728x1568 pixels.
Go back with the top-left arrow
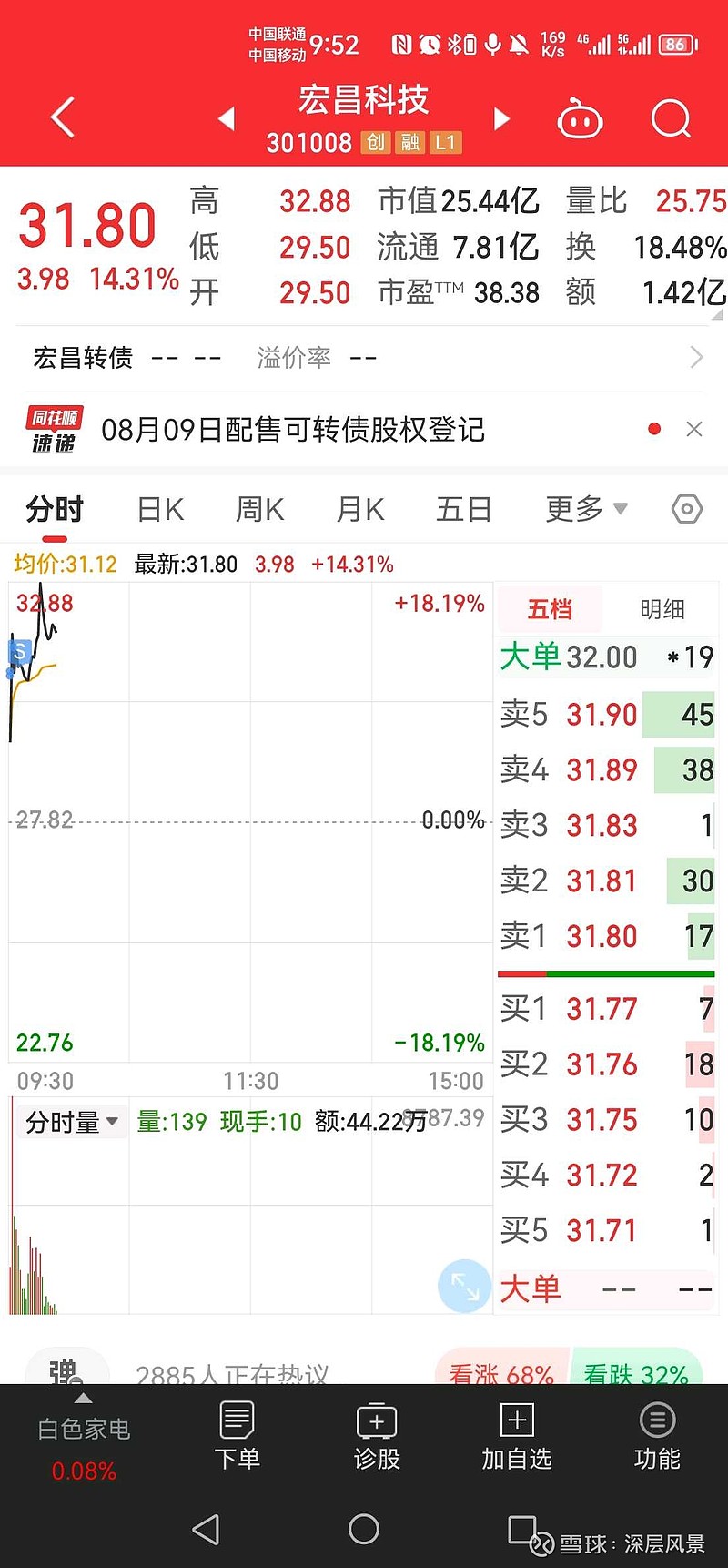point(63,118)
